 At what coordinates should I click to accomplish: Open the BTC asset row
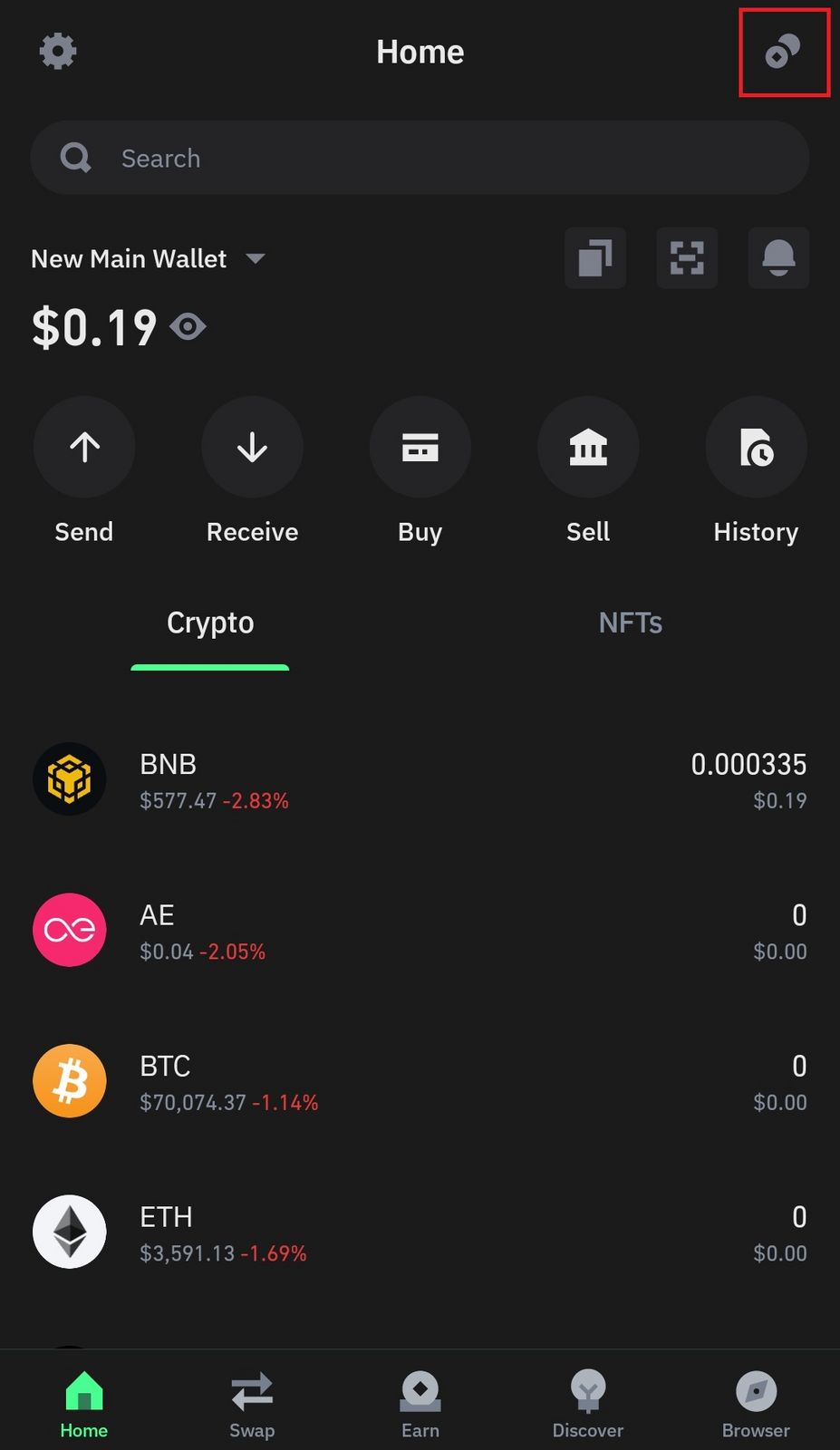pyautogui.click(x=420, y=1082)
